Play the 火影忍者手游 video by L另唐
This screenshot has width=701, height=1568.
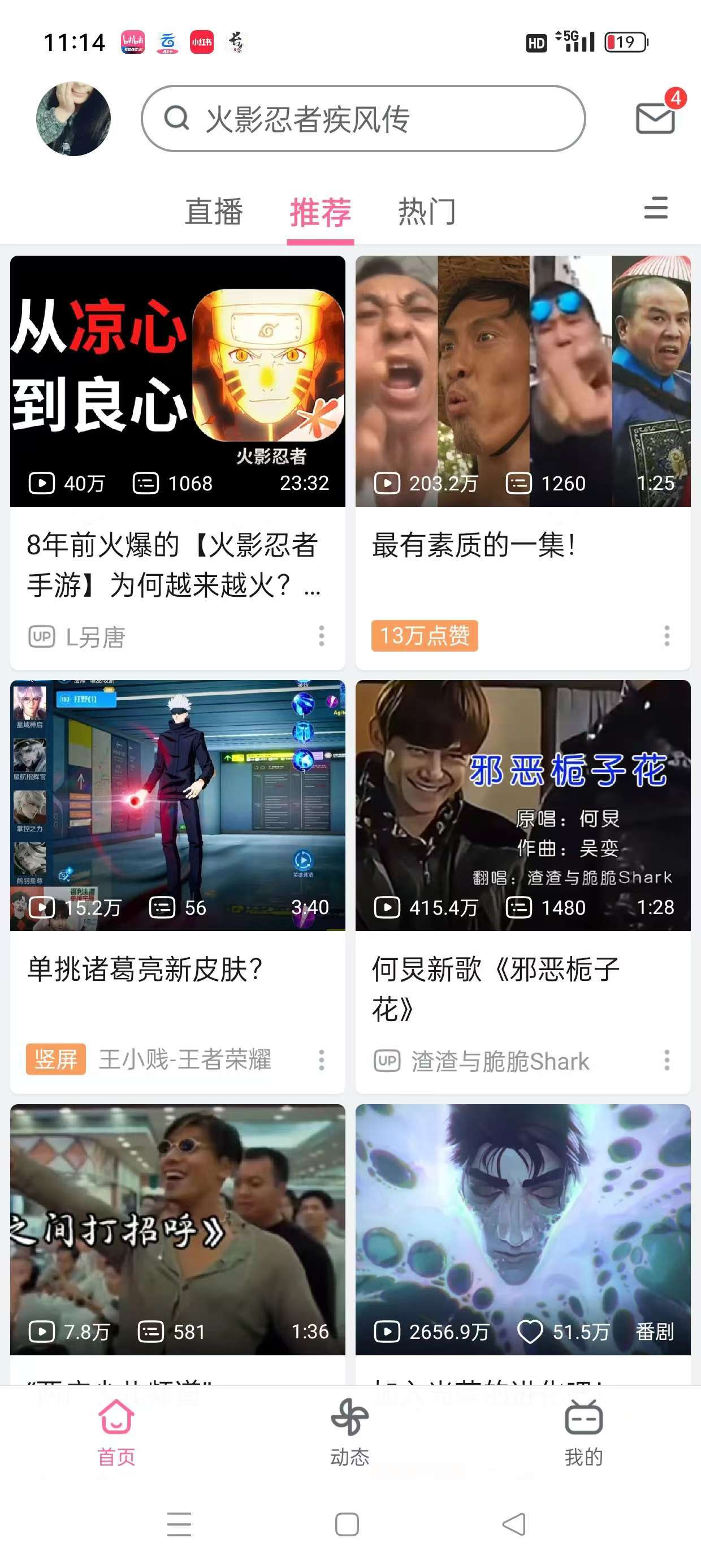click(178, 381)
